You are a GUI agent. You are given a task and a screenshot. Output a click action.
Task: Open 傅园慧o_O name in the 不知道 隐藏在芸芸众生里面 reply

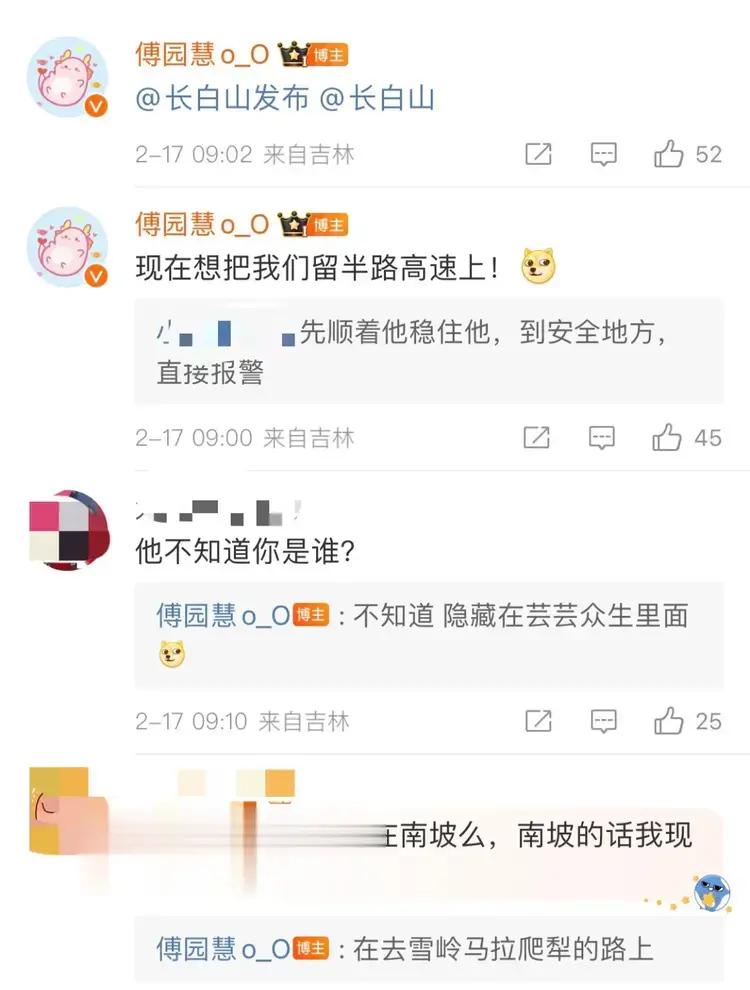(223, 615)
